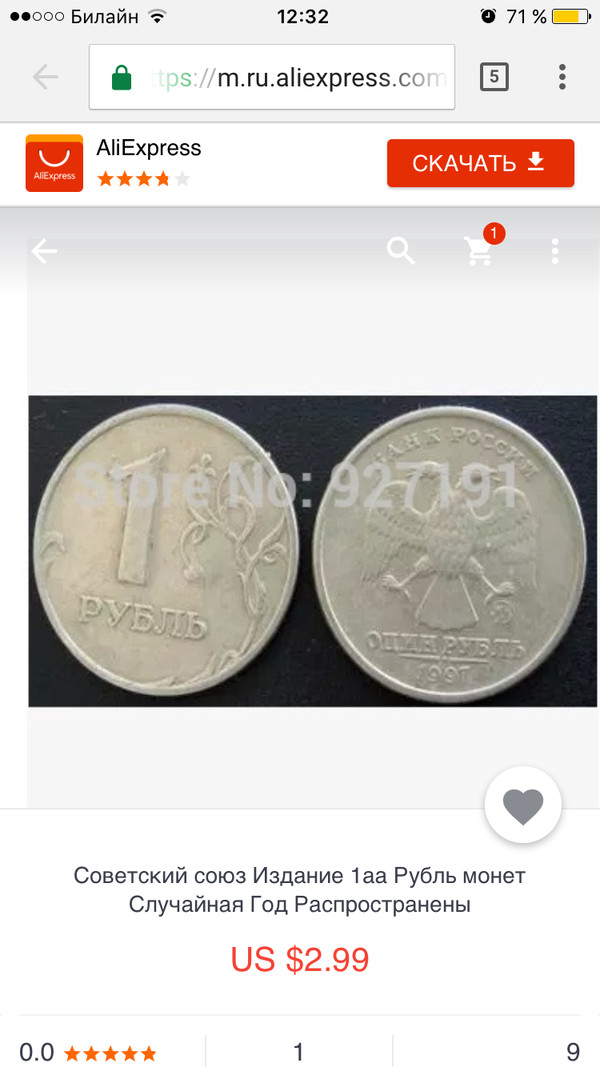
Task: Open the product page search icon
Action: tap(401, 251)
